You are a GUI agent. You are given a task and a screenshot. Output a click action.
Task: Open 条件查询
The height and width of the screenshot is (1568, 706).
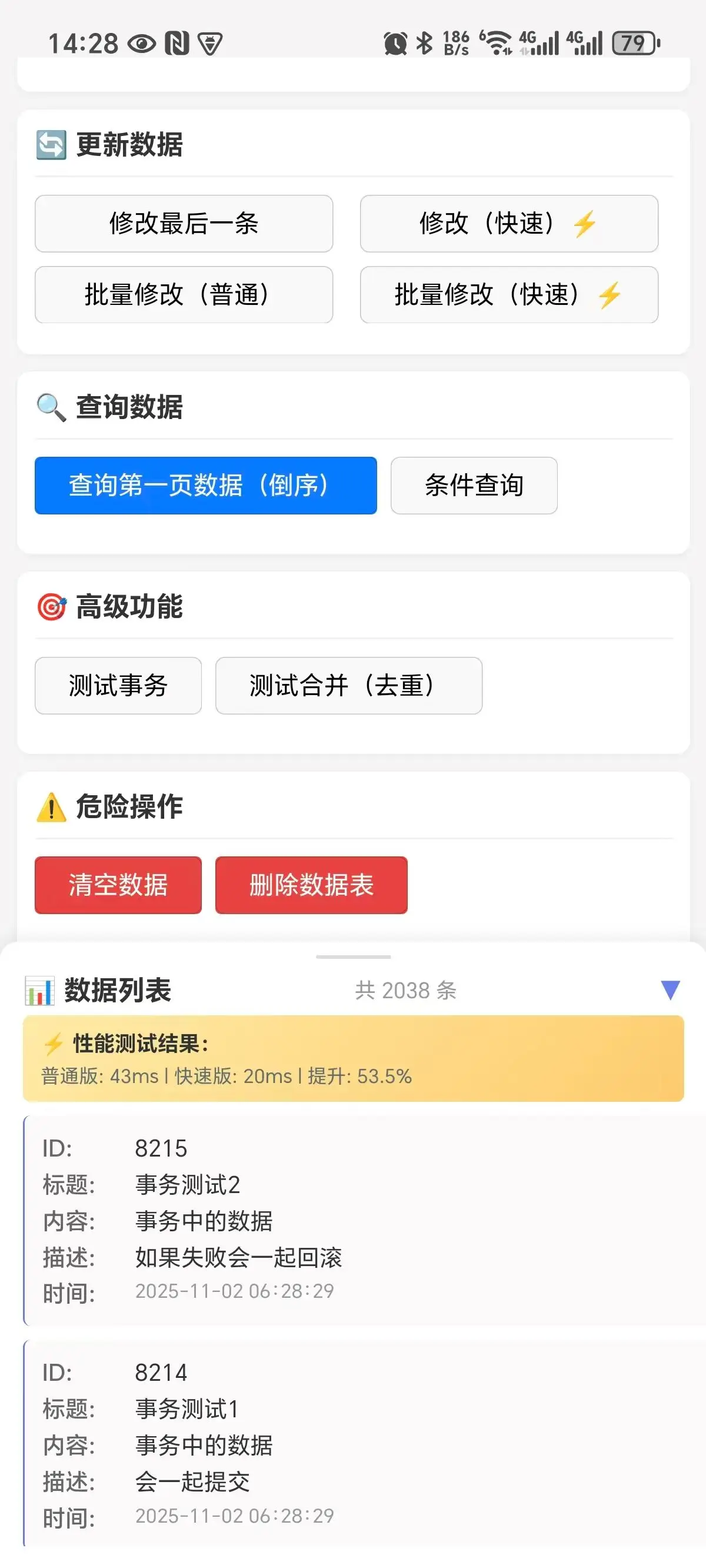[474, 485]
